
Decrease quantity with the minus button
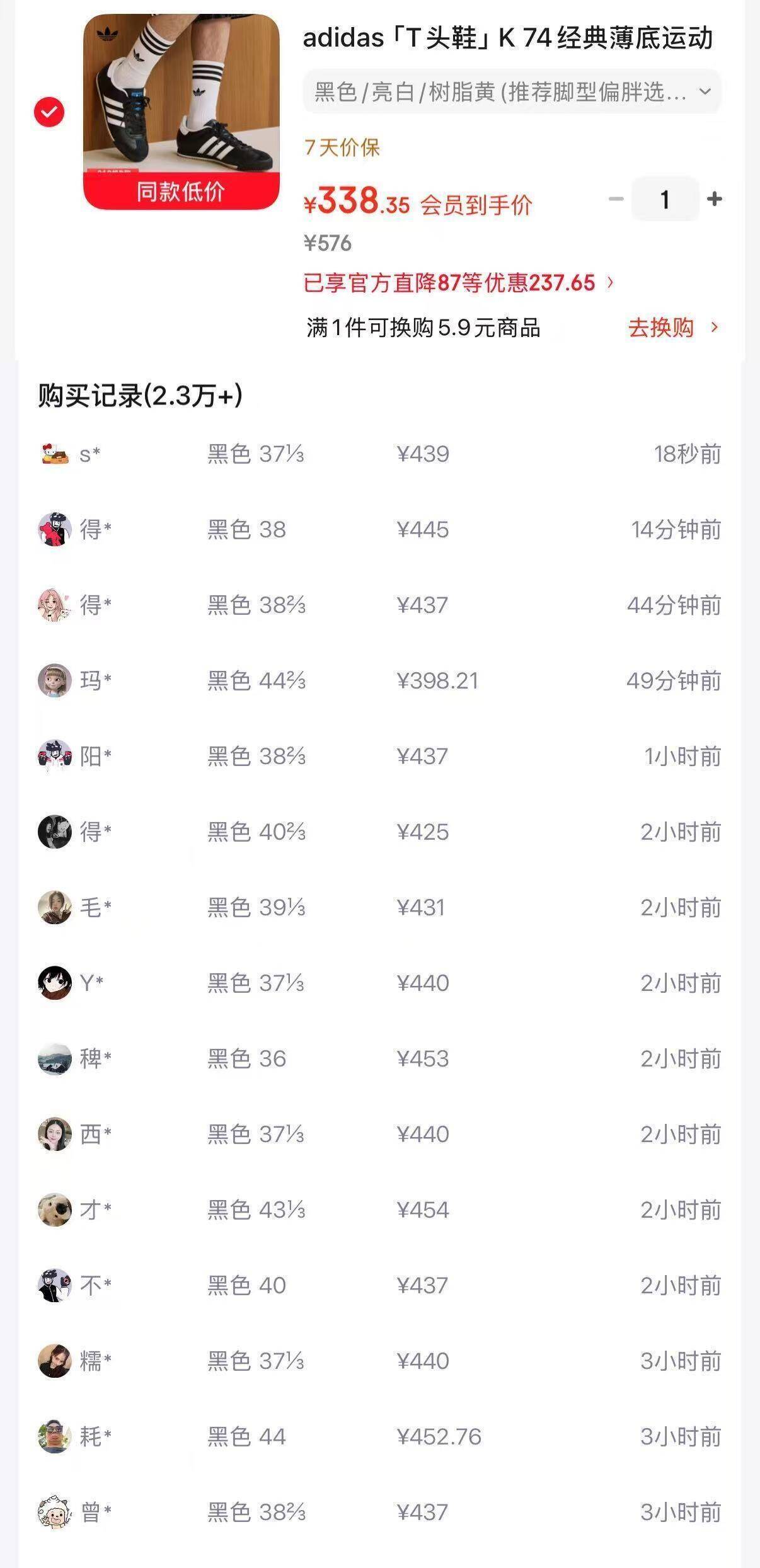click(x=616, y=199)
